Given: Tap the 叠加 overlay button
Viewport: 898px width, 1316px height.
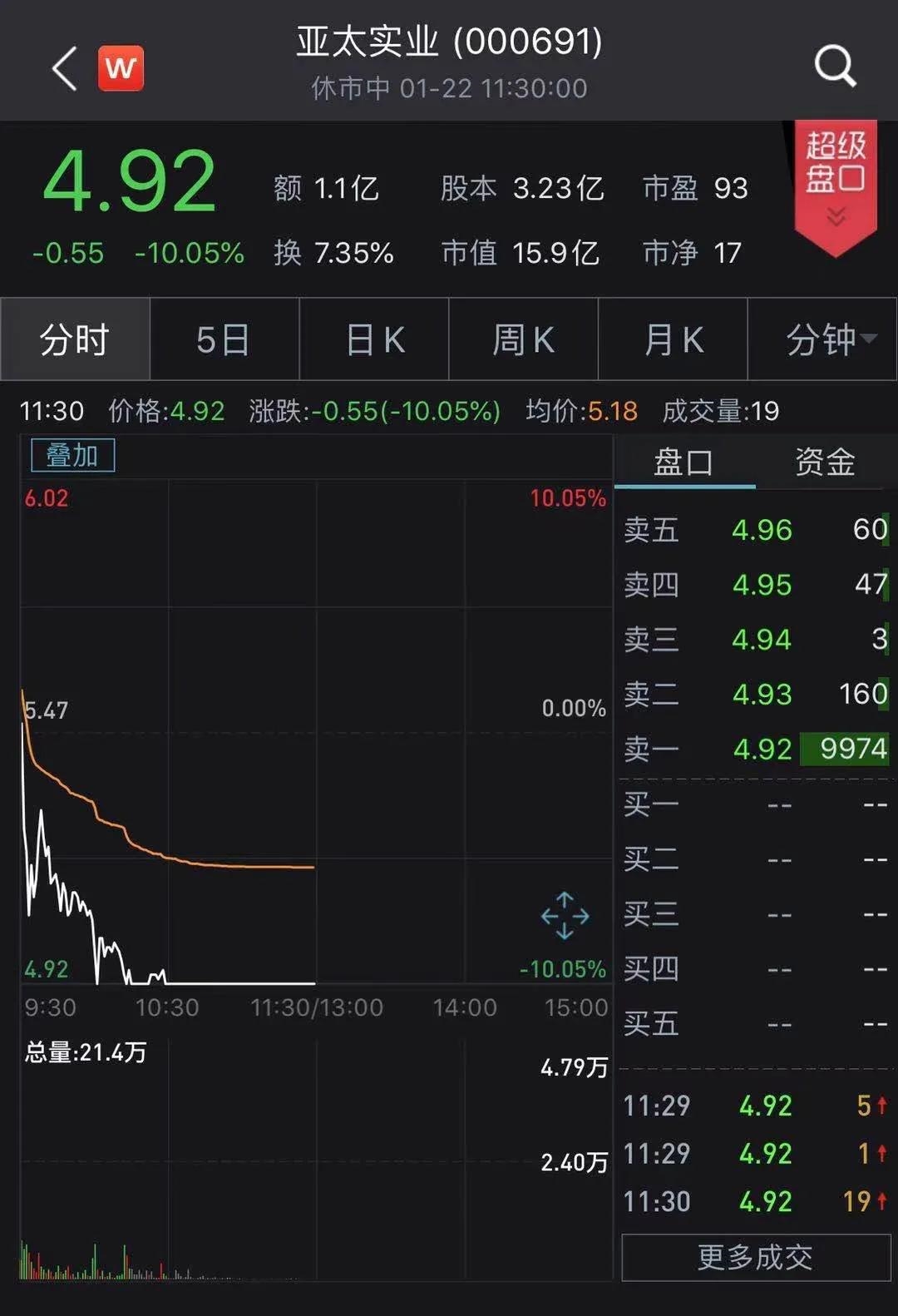Looking at the screenshot, I should tap(72, 455).
